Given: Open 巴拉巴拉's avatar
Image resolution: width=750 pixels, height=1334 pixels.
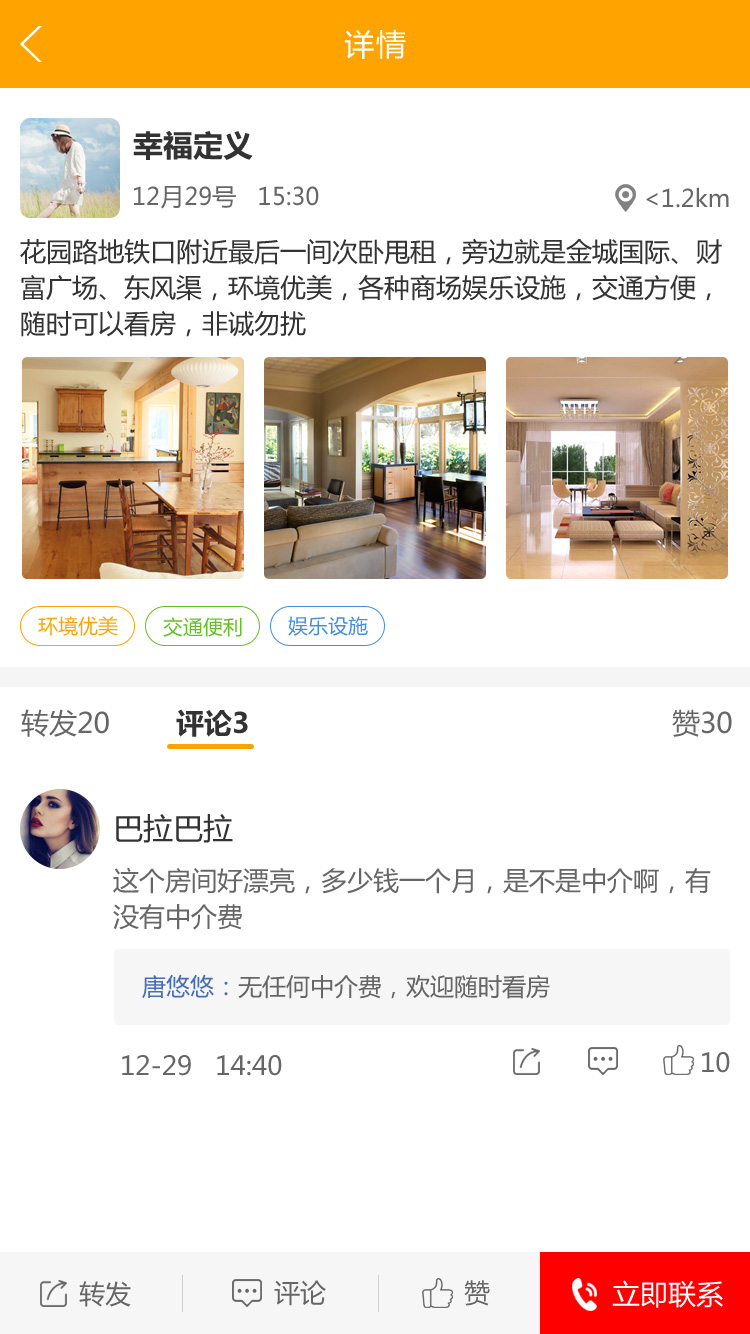Looking at the screenshot, I should 60,829.
